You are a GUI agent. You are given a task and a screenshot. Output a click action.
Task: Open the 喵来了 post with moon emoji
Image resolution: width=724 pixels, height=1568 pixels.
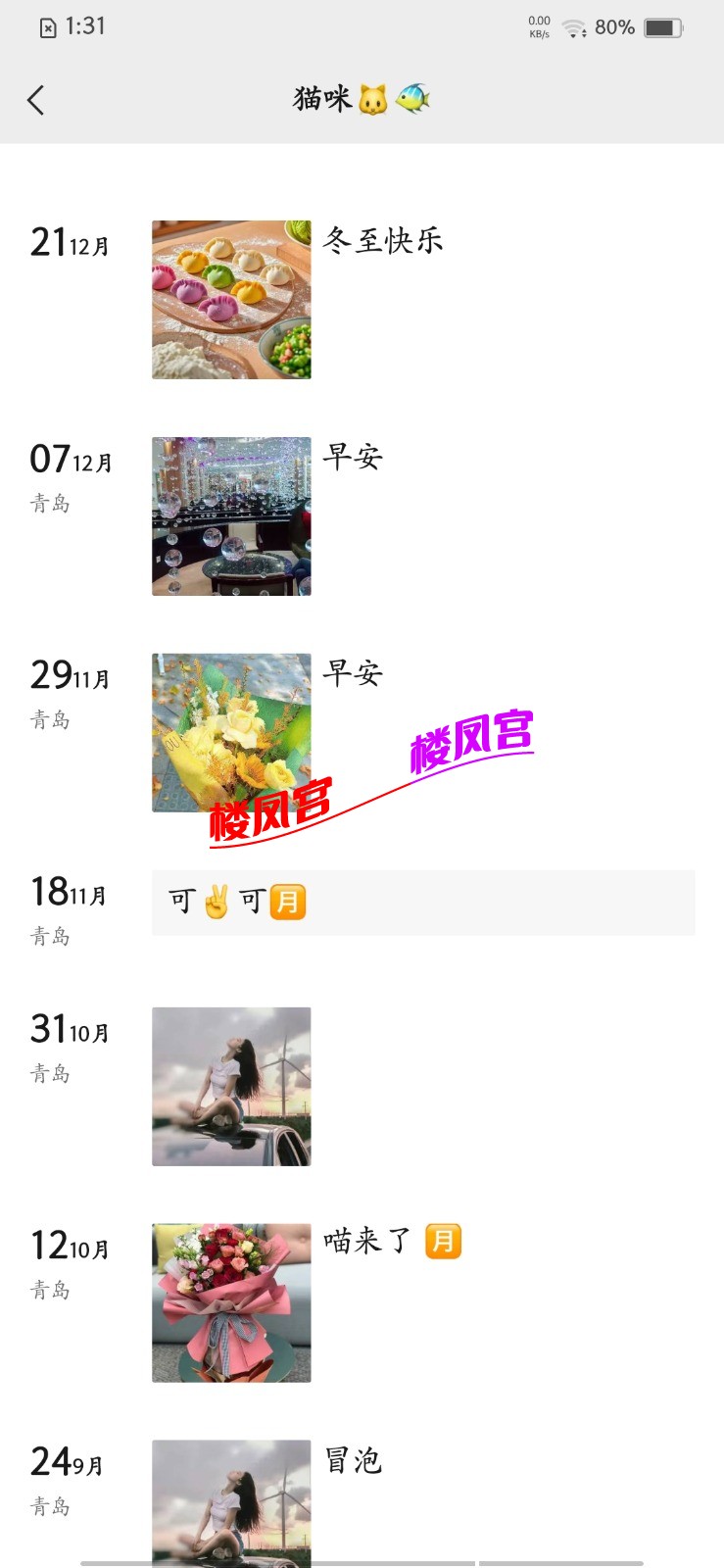[392, 1242]
